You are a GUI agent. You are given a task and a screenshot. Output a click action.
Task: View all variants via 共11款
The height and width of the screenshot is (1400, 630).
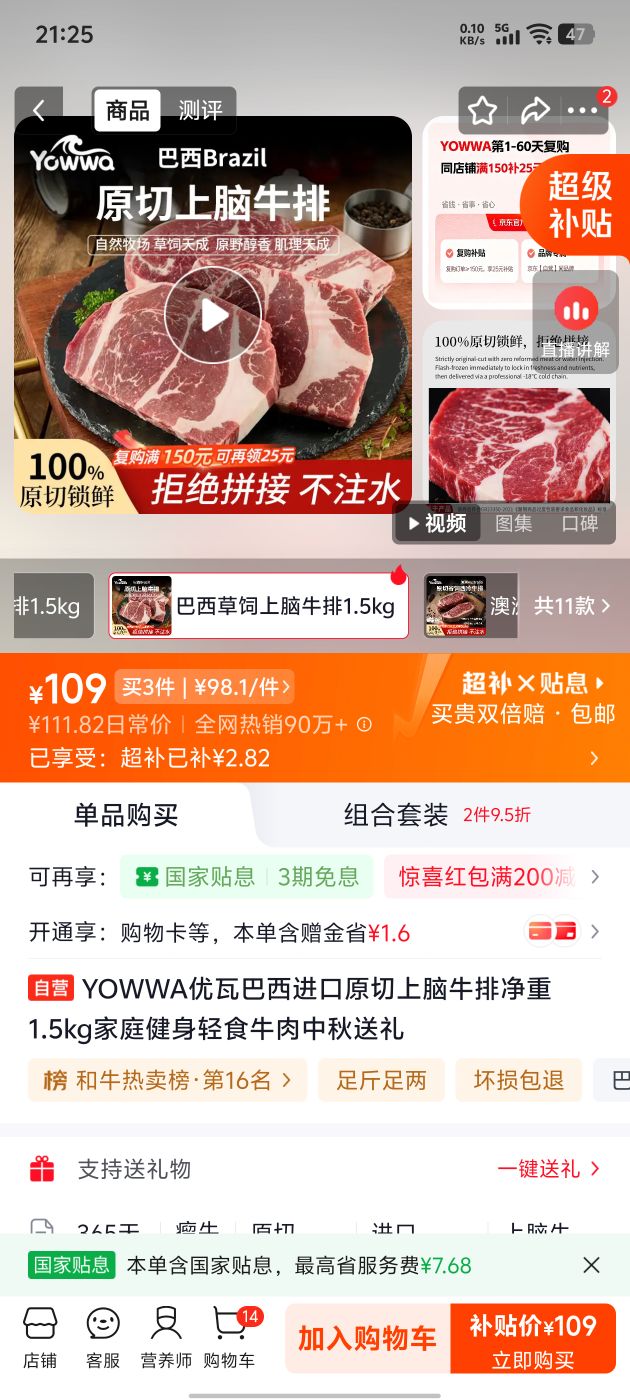pos(571,605)
